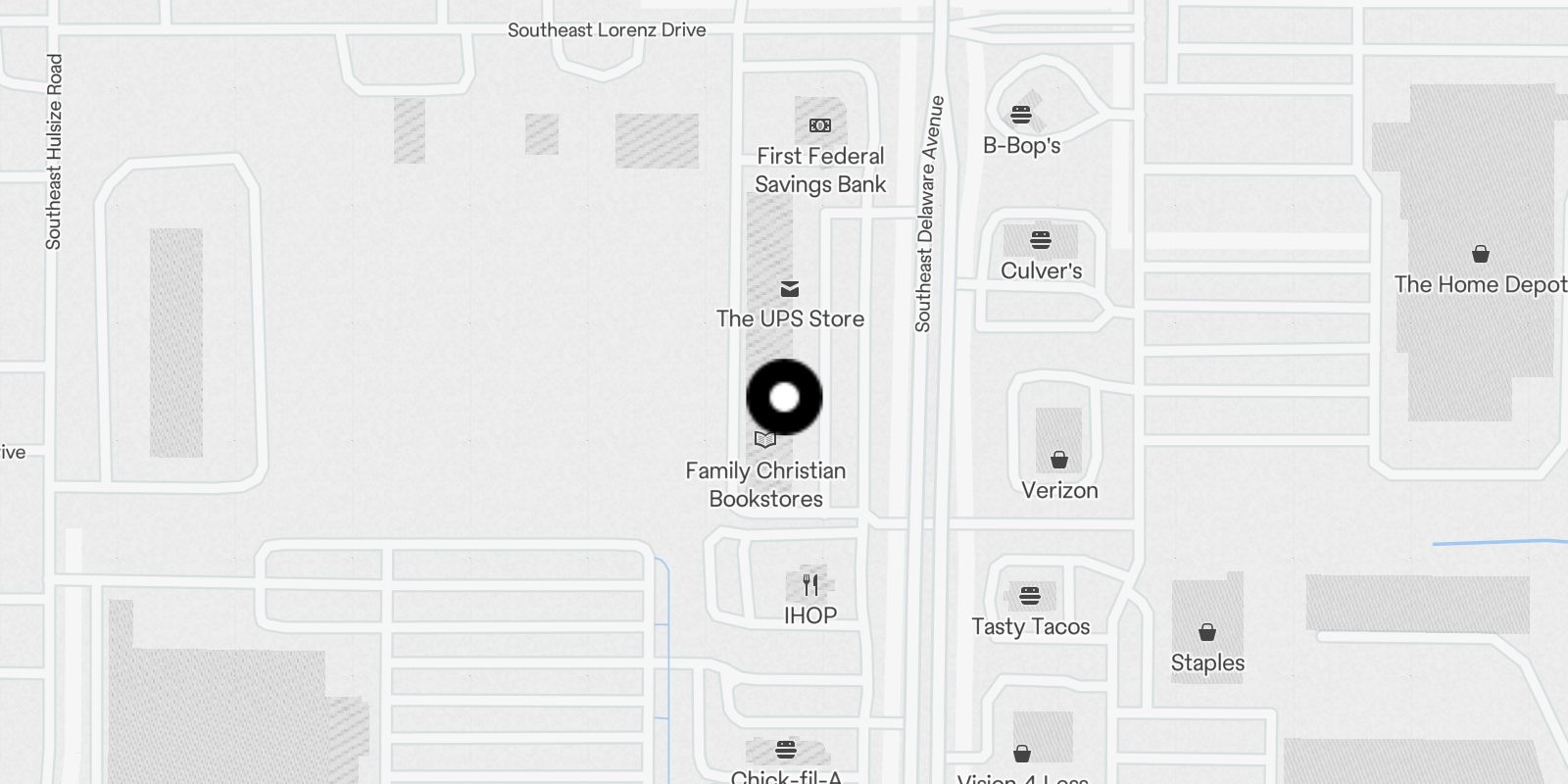Tap the black location marker pin
1568x784 pixels.
coord(784,397)
